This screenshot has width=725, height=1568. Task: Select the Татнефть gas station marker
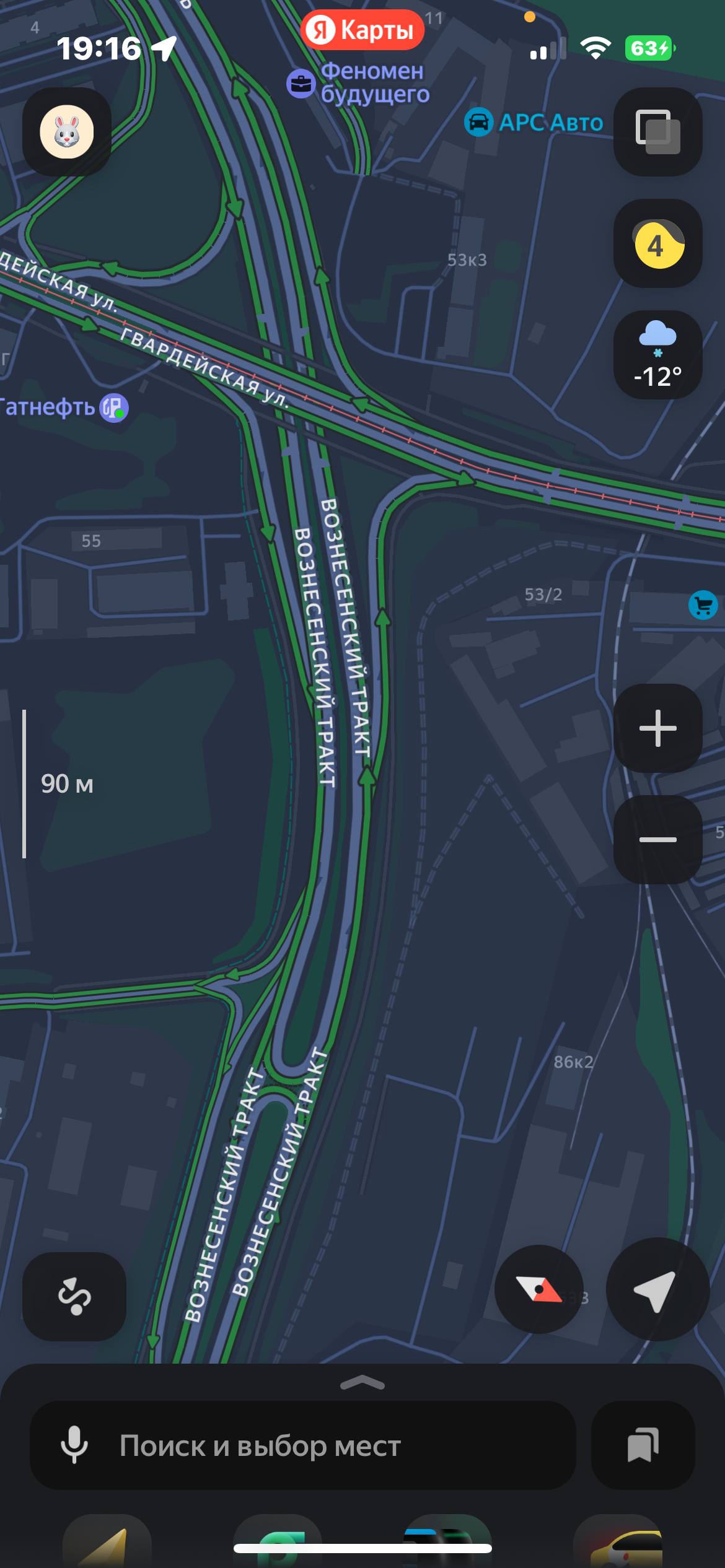click(115, 407)
